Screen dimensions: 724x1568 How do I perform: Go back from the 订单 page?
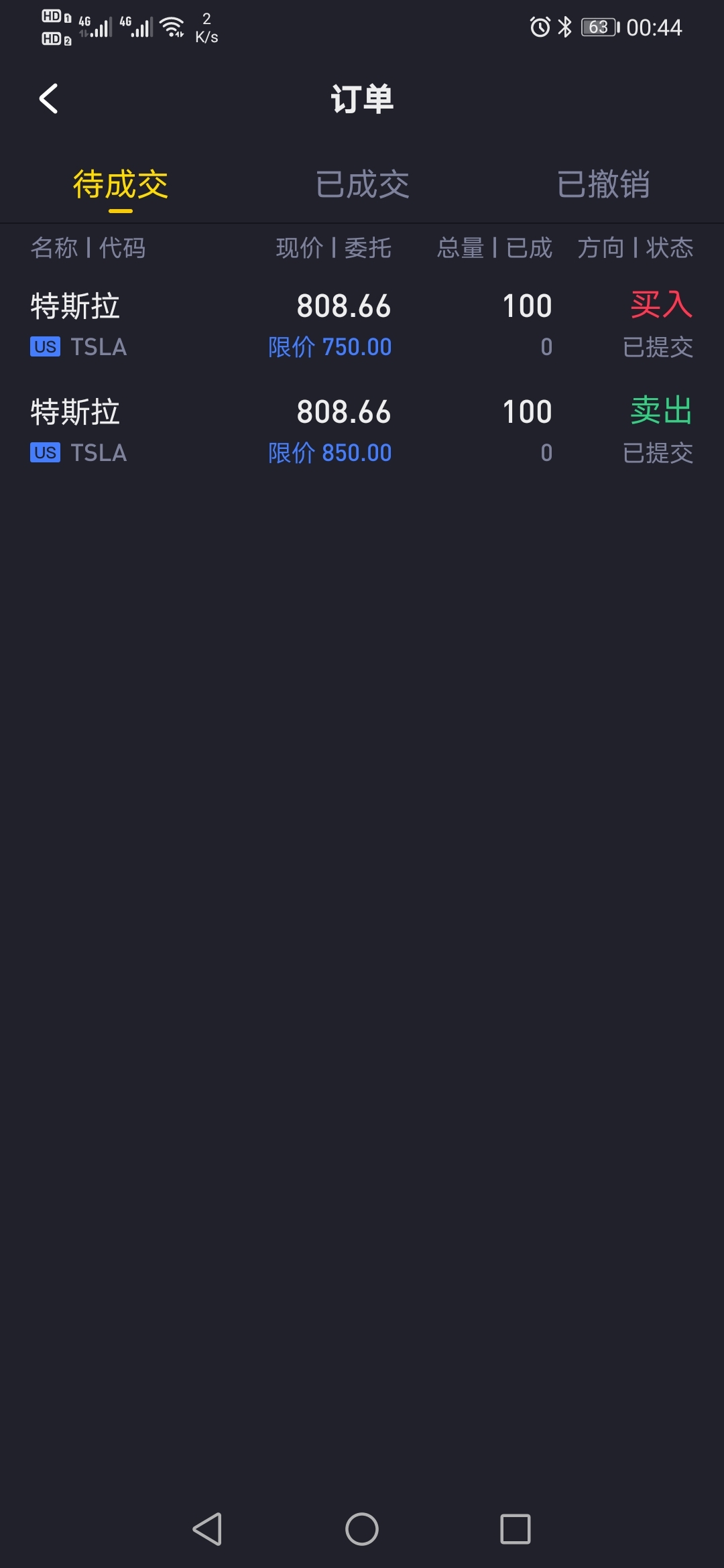pyautogui.click(x=49, y=99)
